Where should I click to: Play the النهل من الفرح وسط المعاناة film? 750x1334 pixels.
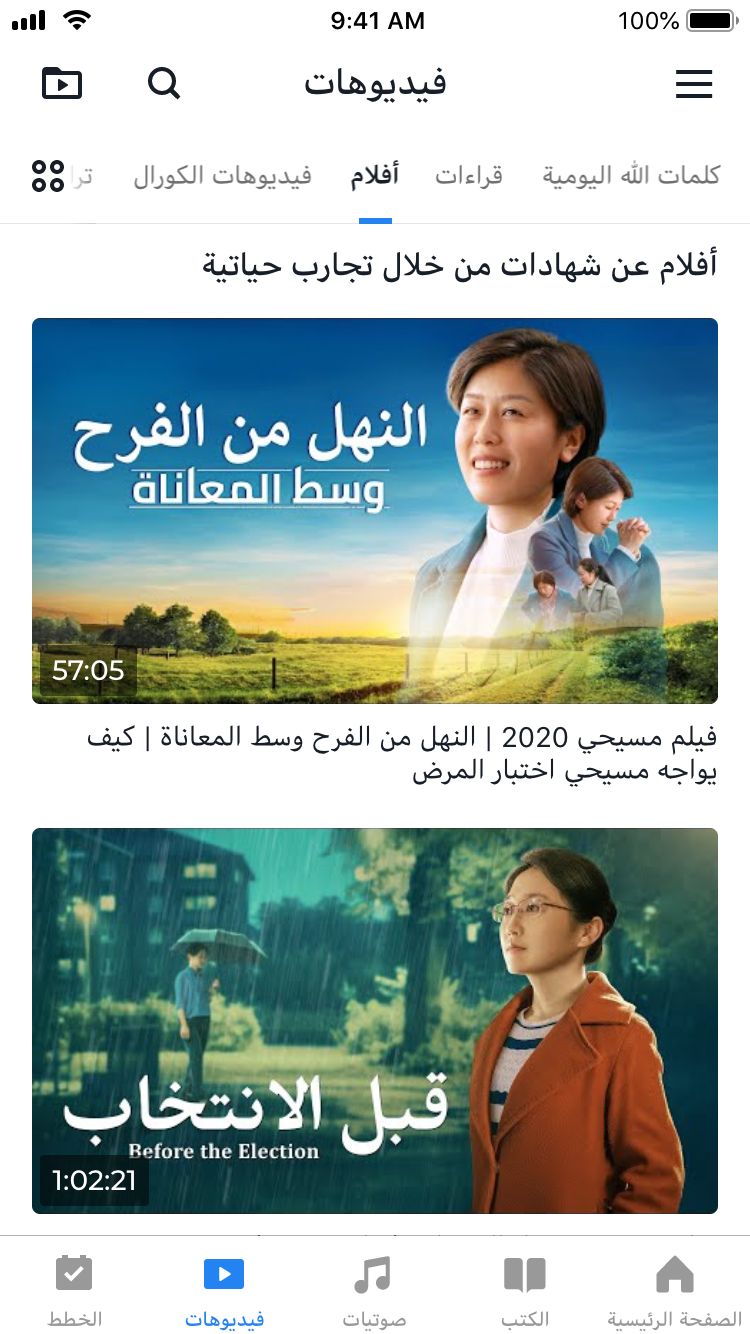[375, 510]
